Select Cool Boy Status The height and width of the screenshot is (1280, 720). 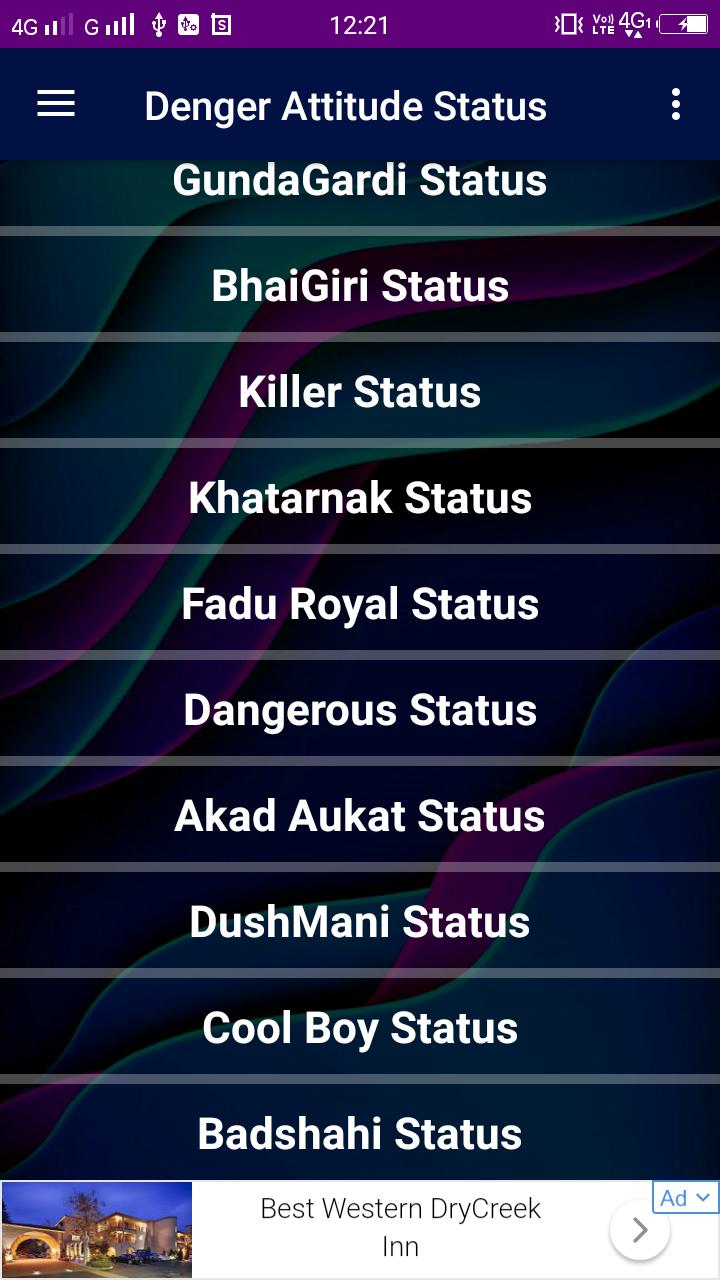[360, 1028]
